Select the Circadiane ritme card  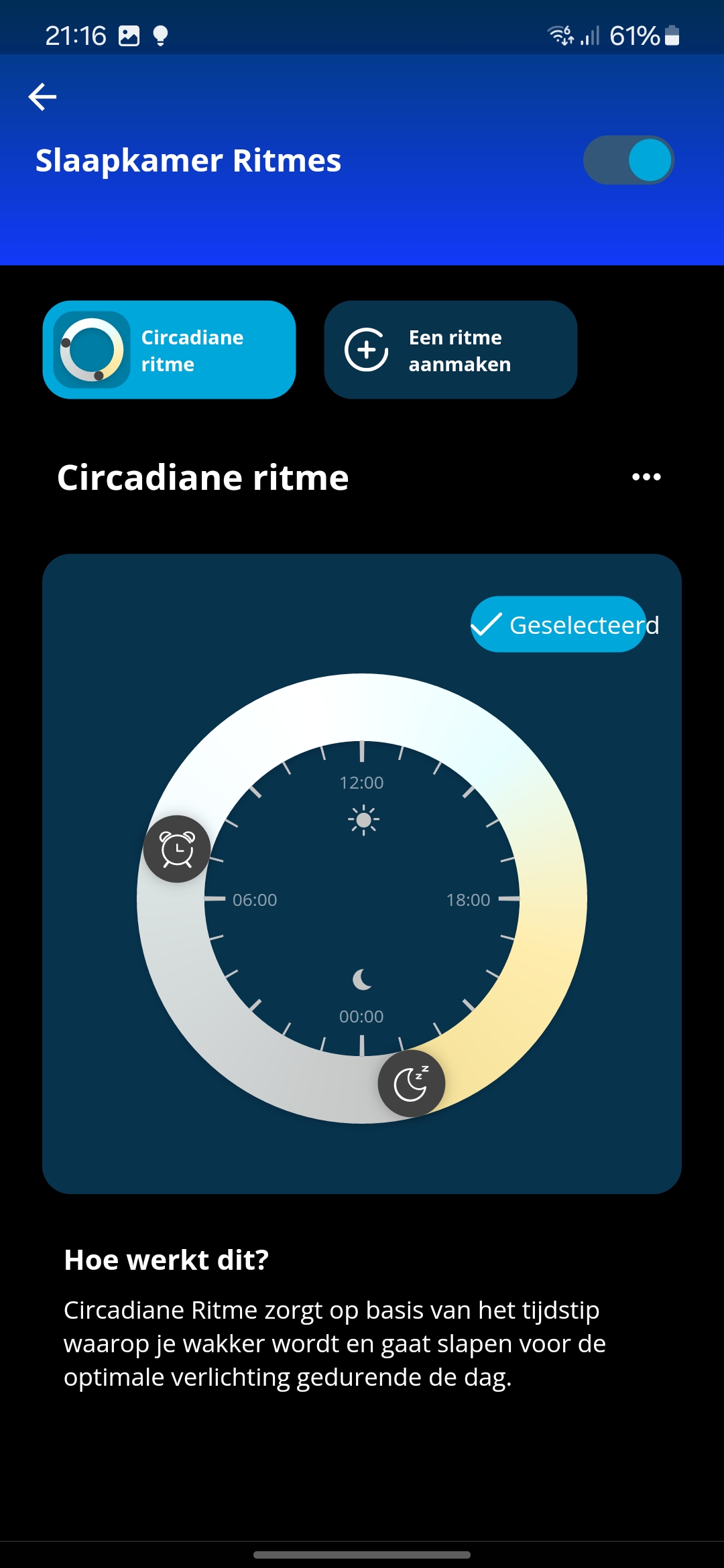169,350
